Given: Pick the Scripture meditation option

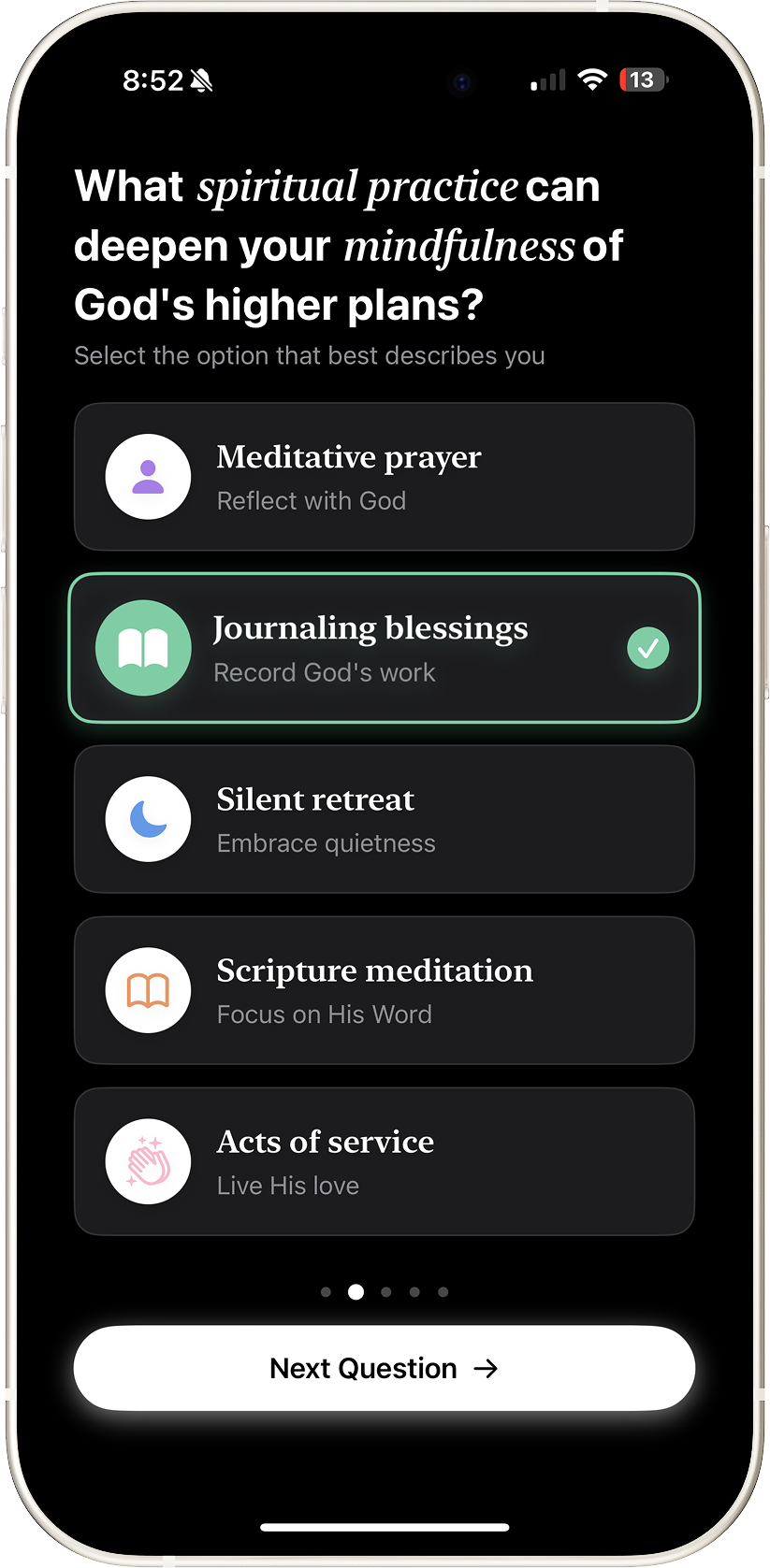Looking at the screenshot, I should (384, 990).
